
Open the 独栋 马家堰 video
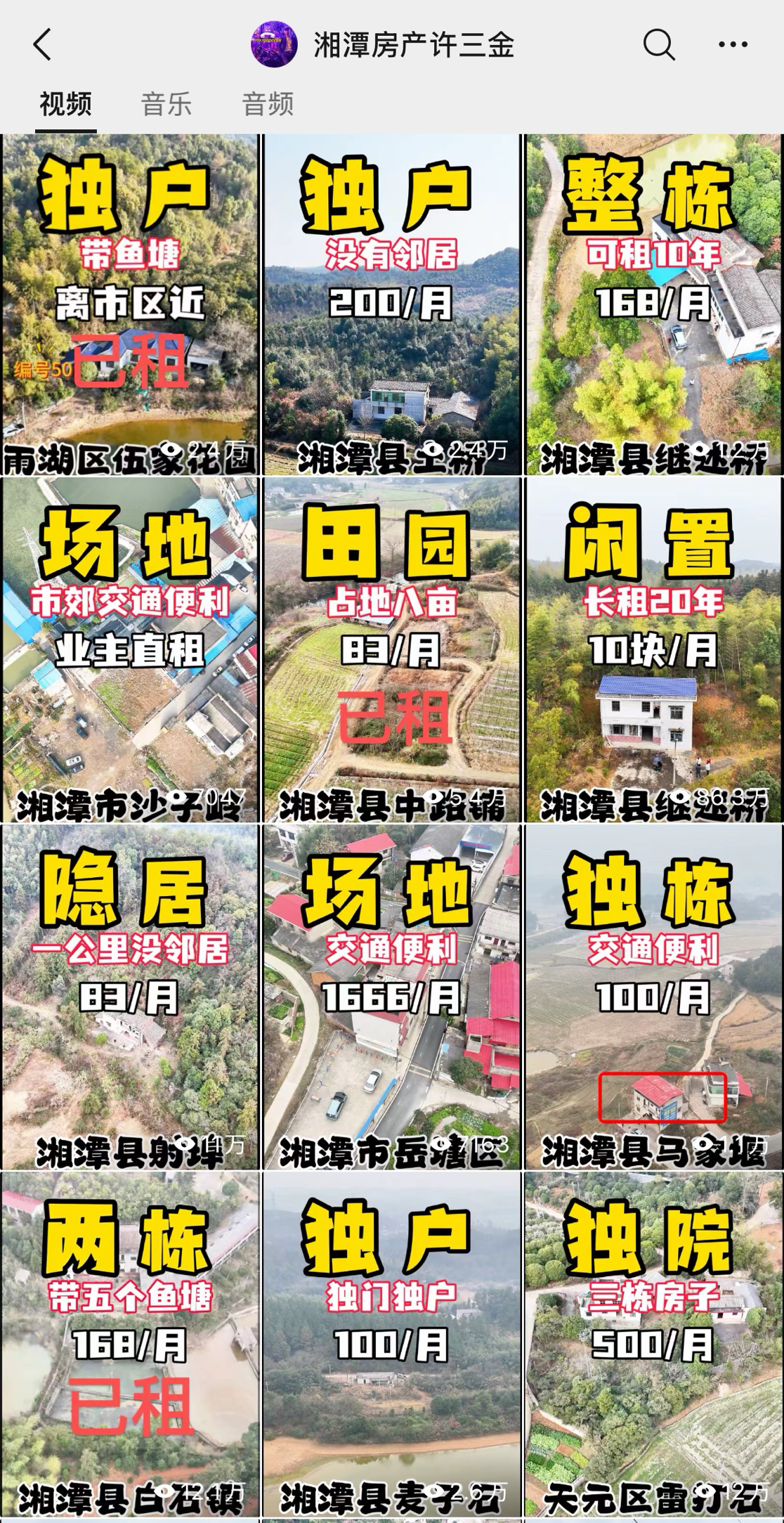[x=653, y=997]
